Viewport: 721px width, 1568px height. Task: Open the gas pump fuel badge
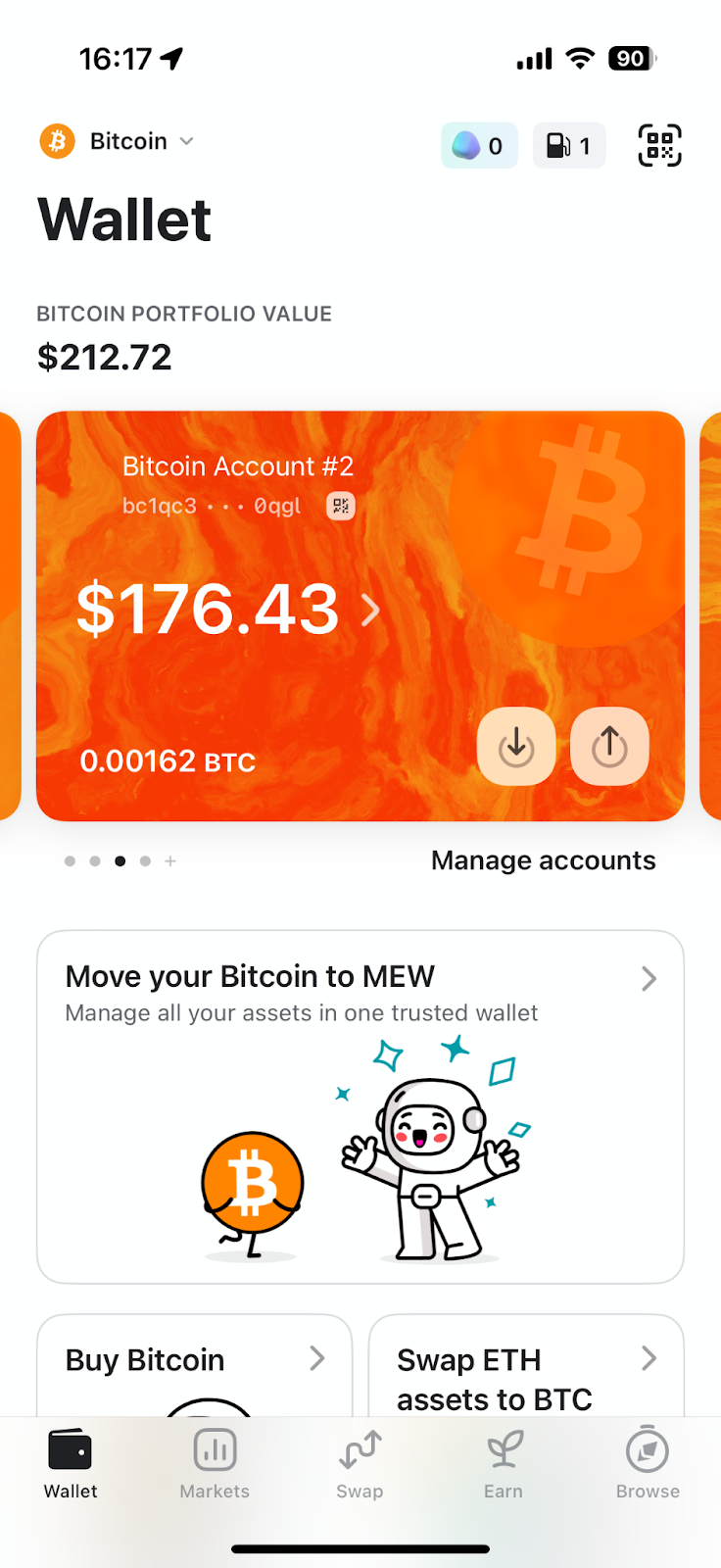568,146
